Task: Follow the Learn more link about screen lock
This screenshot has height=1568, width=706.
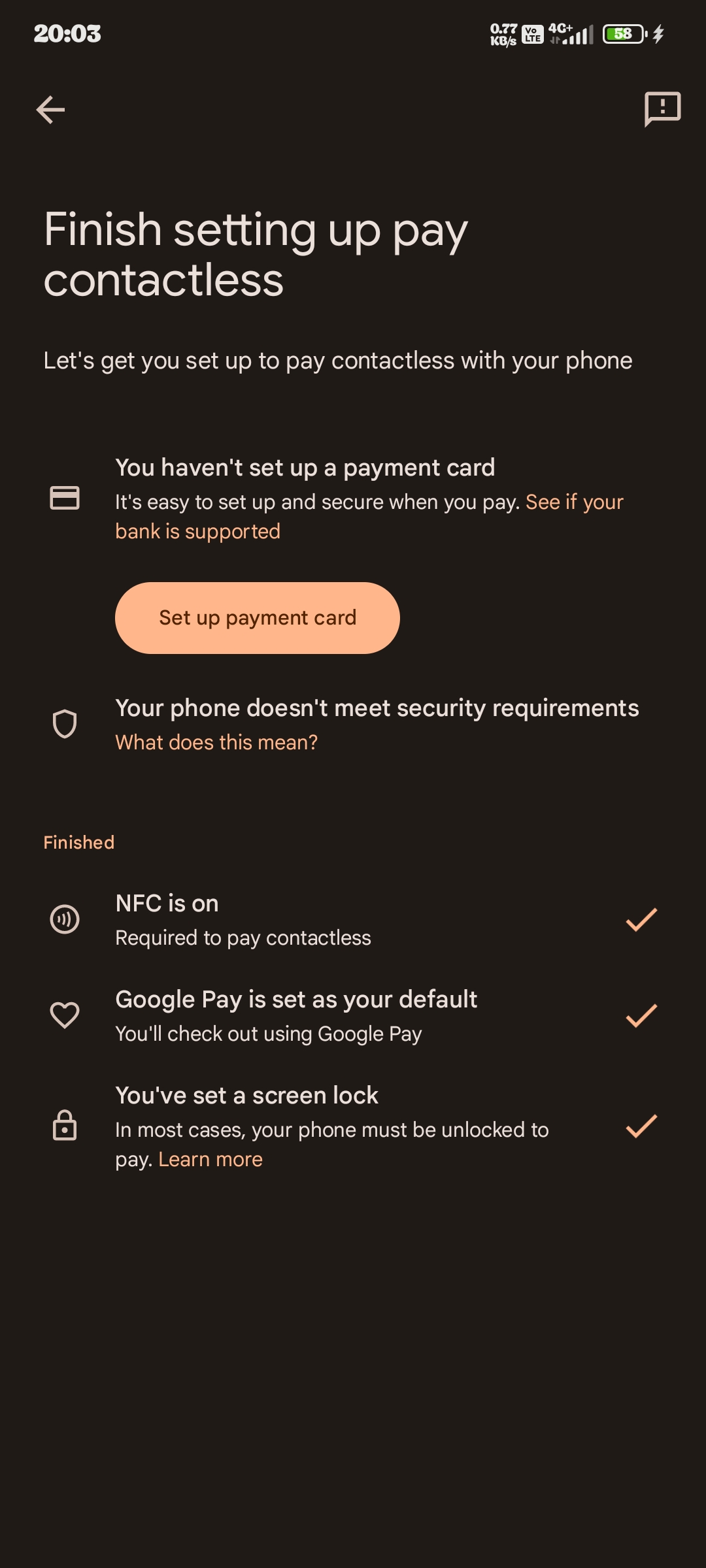Action: [210, 1160]
